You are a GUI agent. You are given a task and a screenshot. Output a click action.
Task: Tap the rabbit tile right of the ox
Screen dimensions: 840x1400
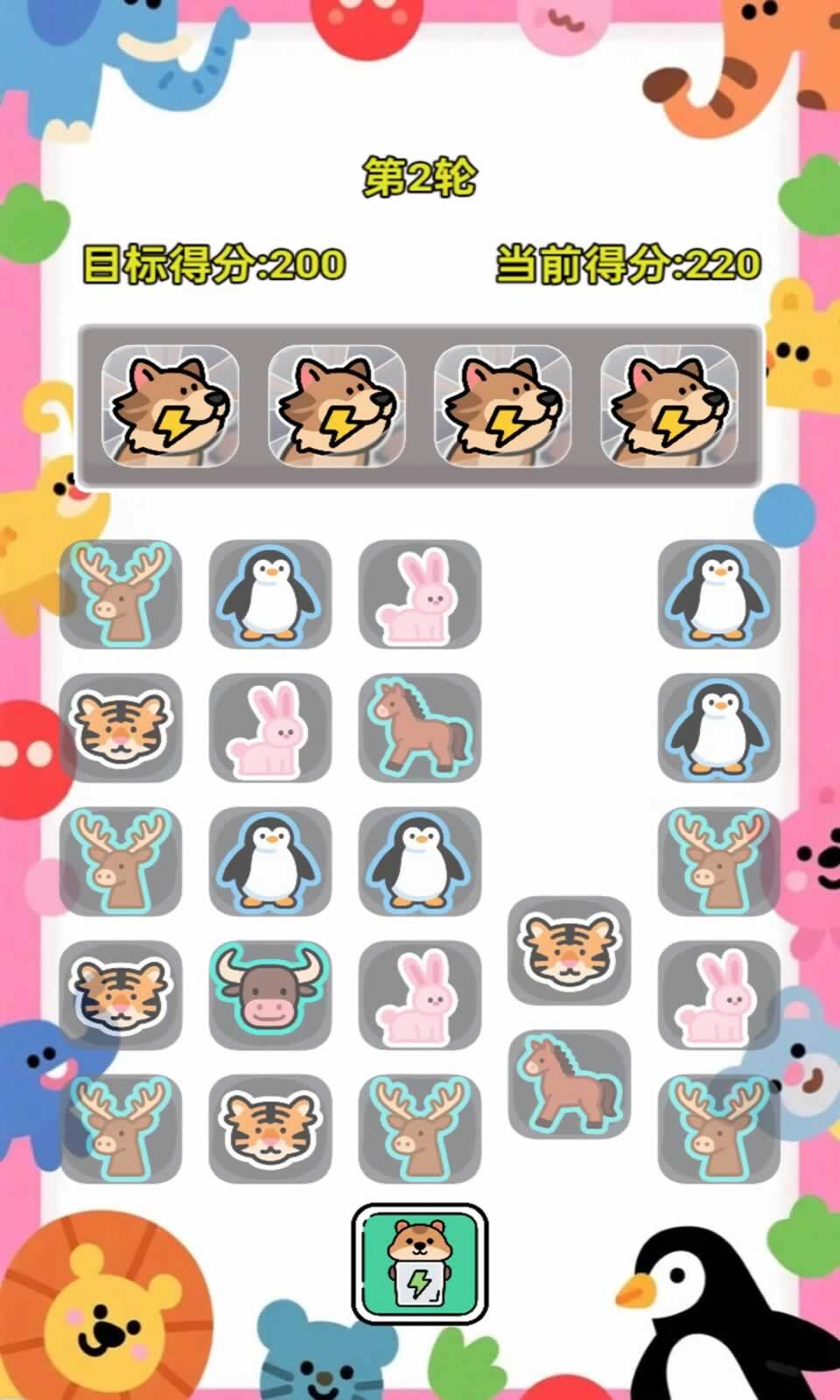click(419, 995)
